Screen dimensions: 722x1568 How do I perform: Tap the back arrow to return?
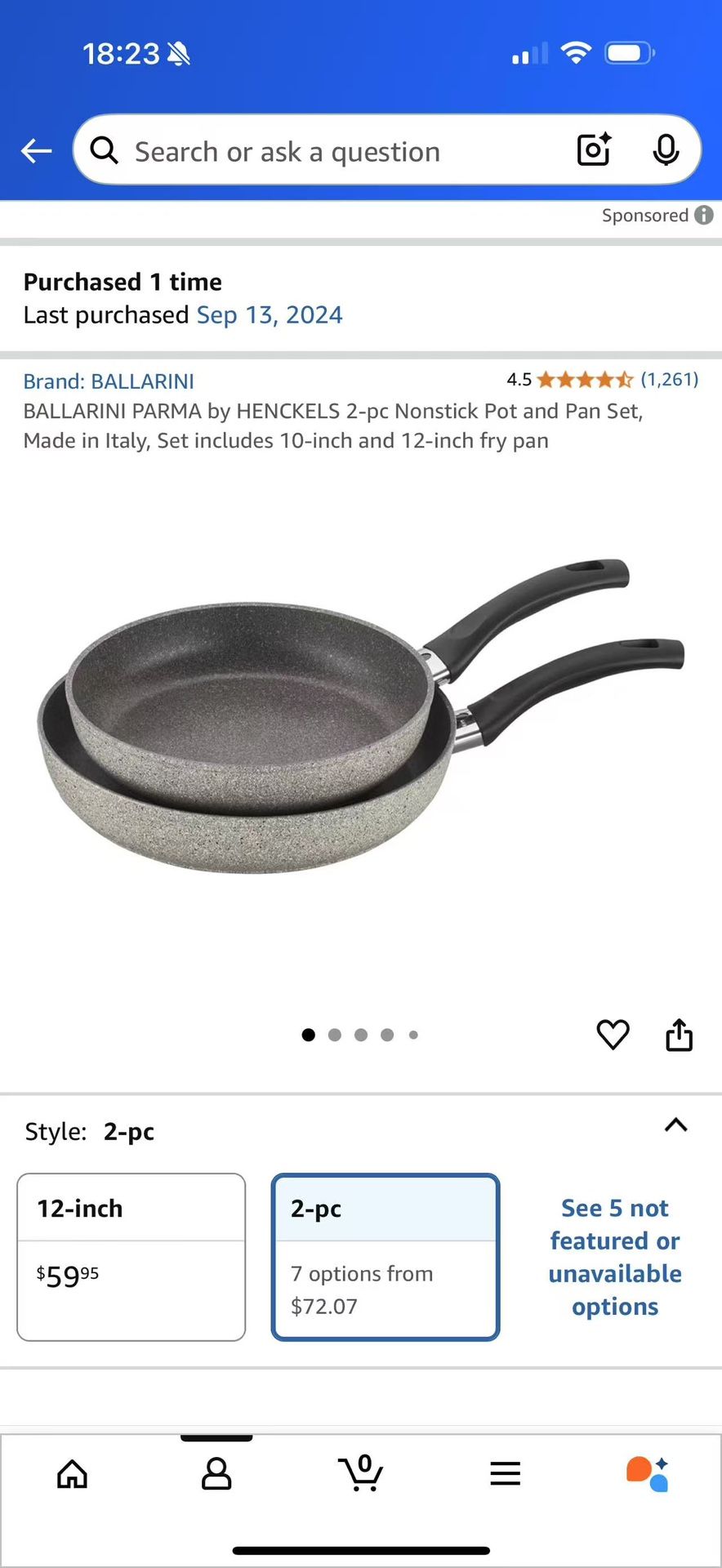pyautogui.click(x=35, y=150)
